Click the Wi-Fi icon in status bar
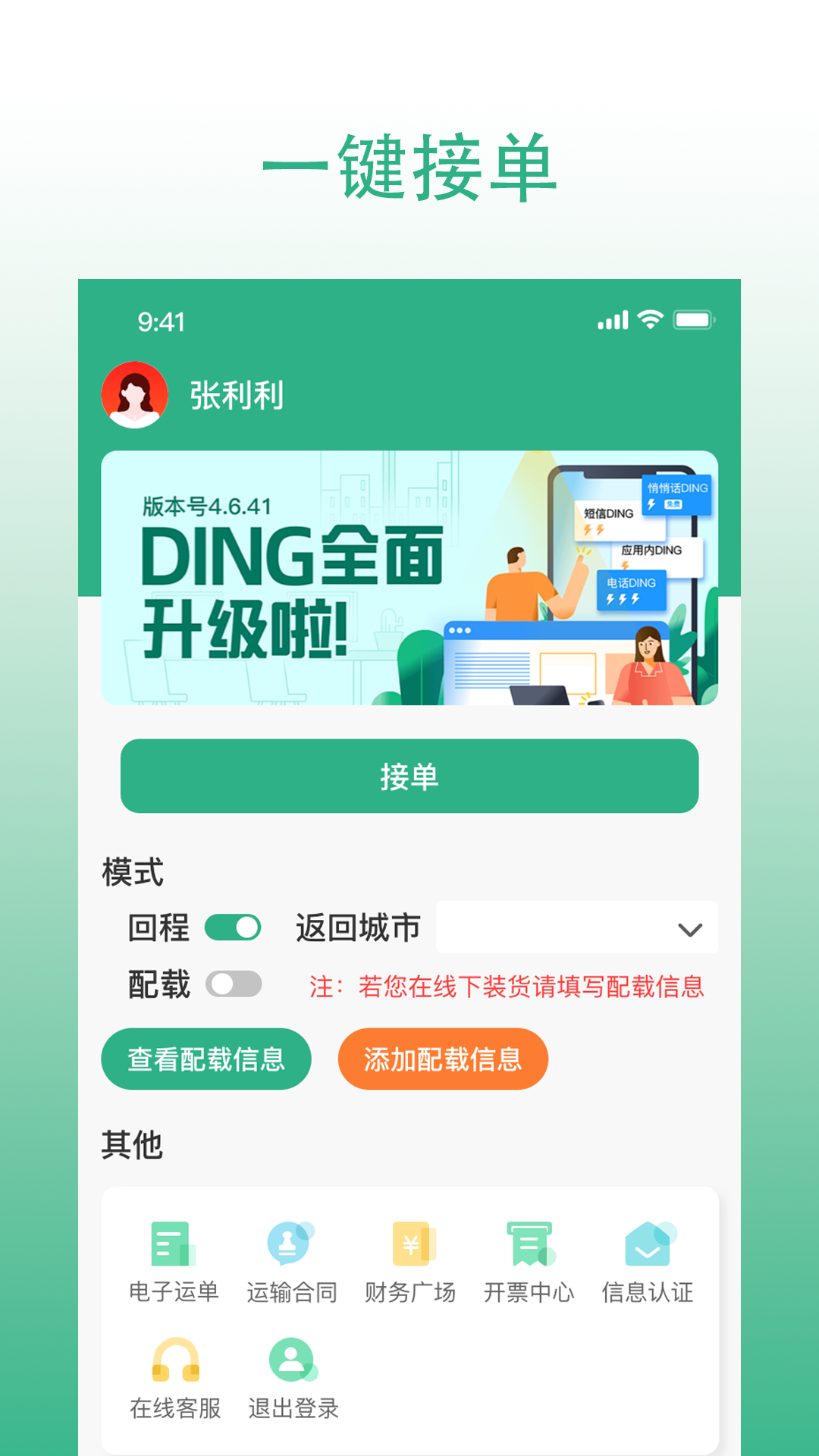Viewport: 819px width, 1456px height. [x=650, y=321]
